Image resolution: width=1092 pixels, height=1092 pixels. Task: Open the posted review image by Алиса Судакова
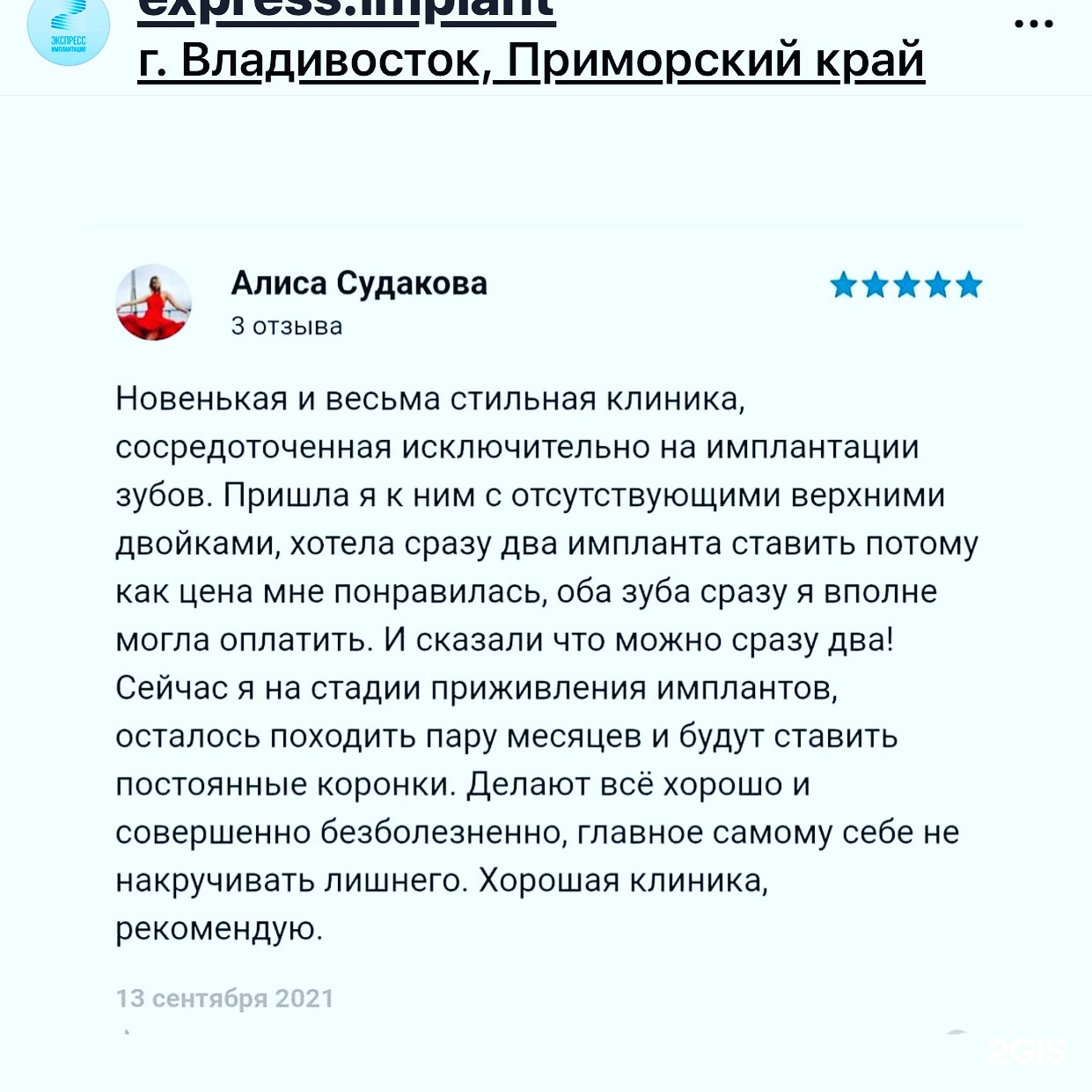click(546, 598)
